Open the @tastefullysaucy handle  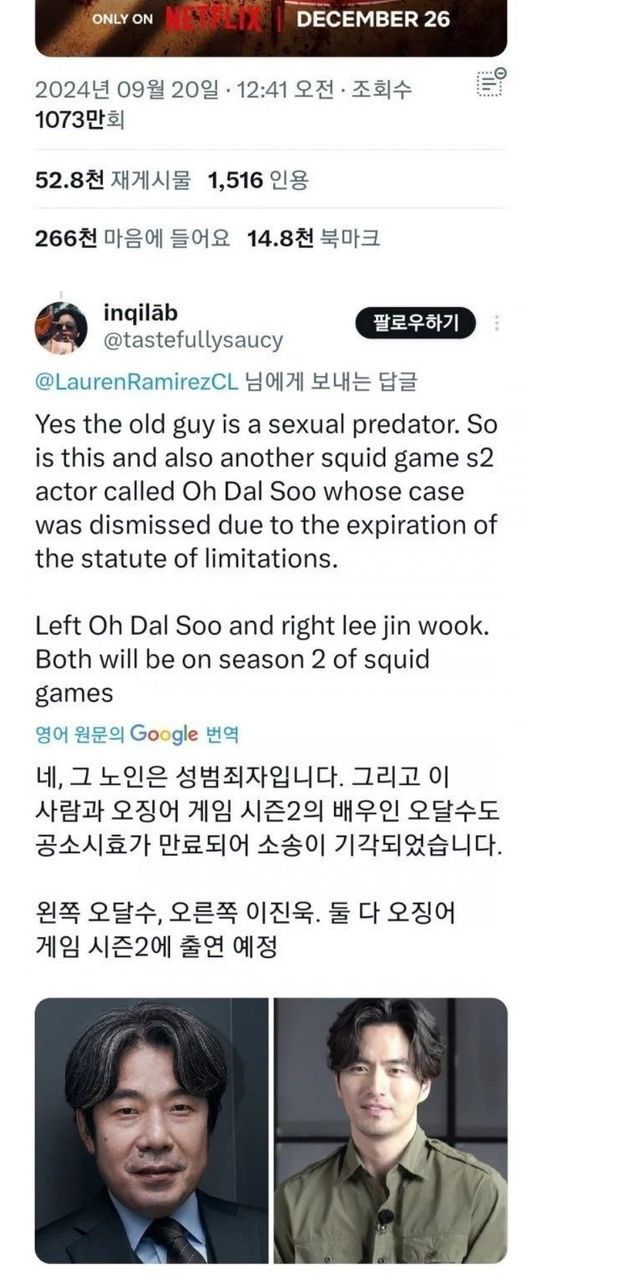[193, 340]
